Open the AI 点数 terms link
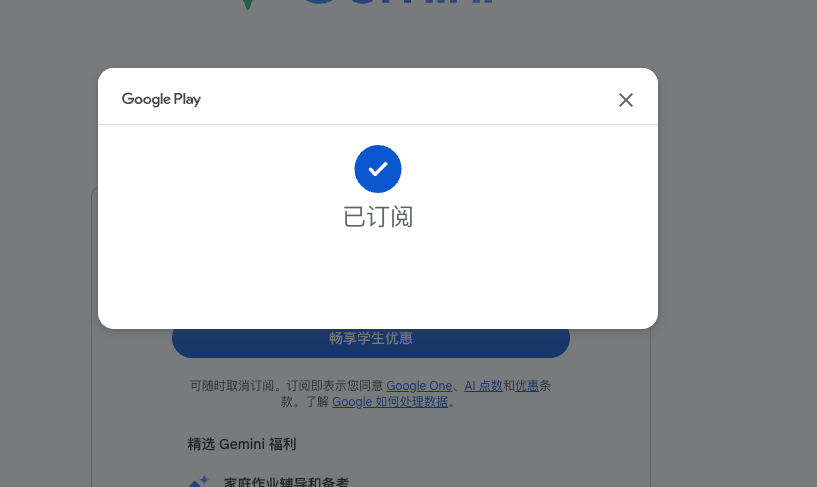Screen dimensions: 817x487 [x=483, y=386]
